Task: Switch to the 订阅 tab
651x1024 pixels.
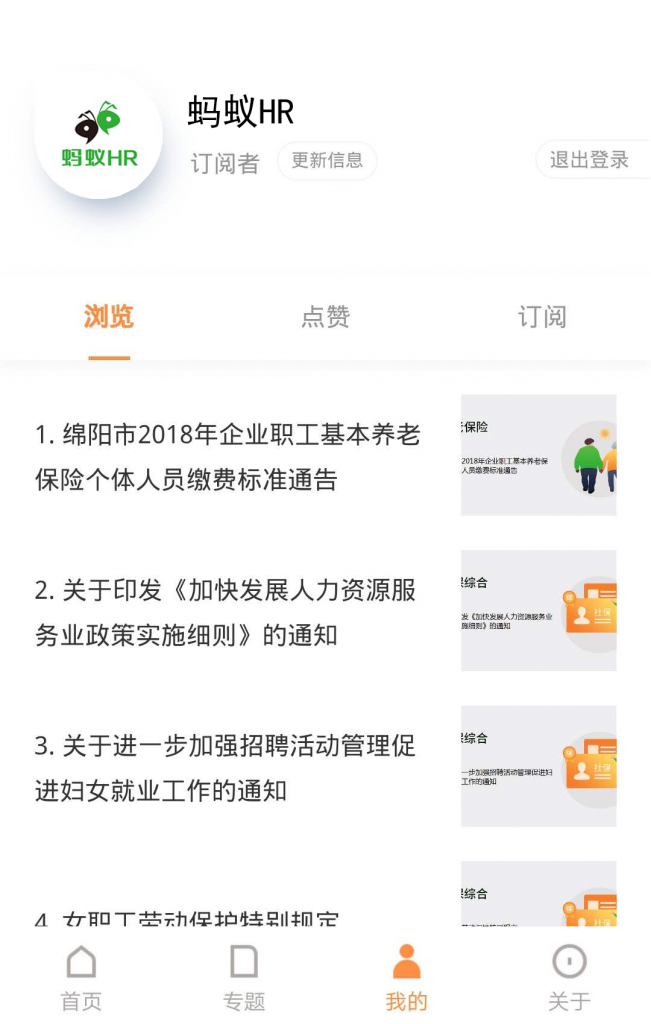Action: point(542,317)
